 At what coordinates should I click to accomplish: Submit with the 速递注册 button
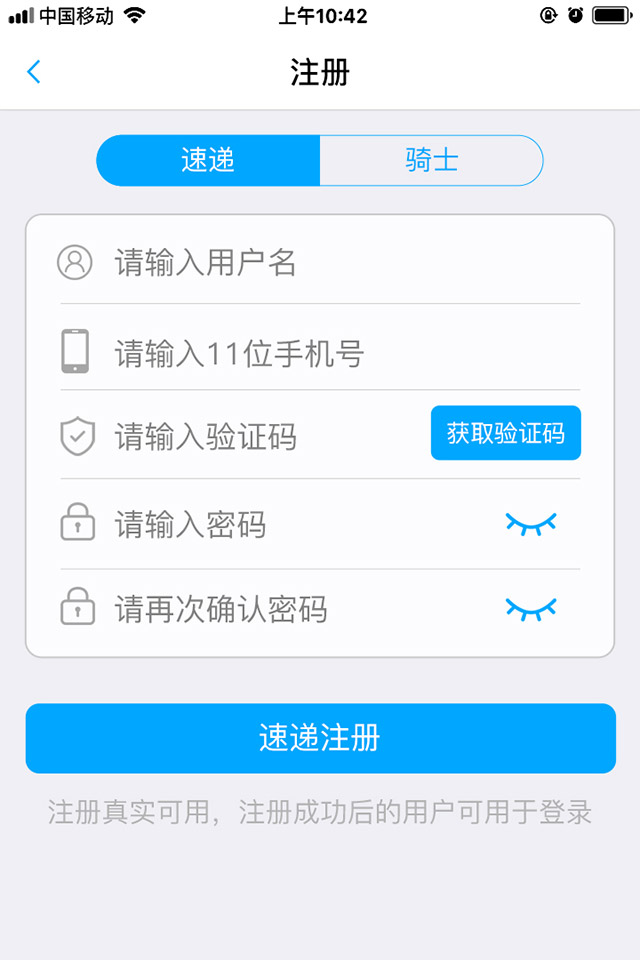point(320,738)
